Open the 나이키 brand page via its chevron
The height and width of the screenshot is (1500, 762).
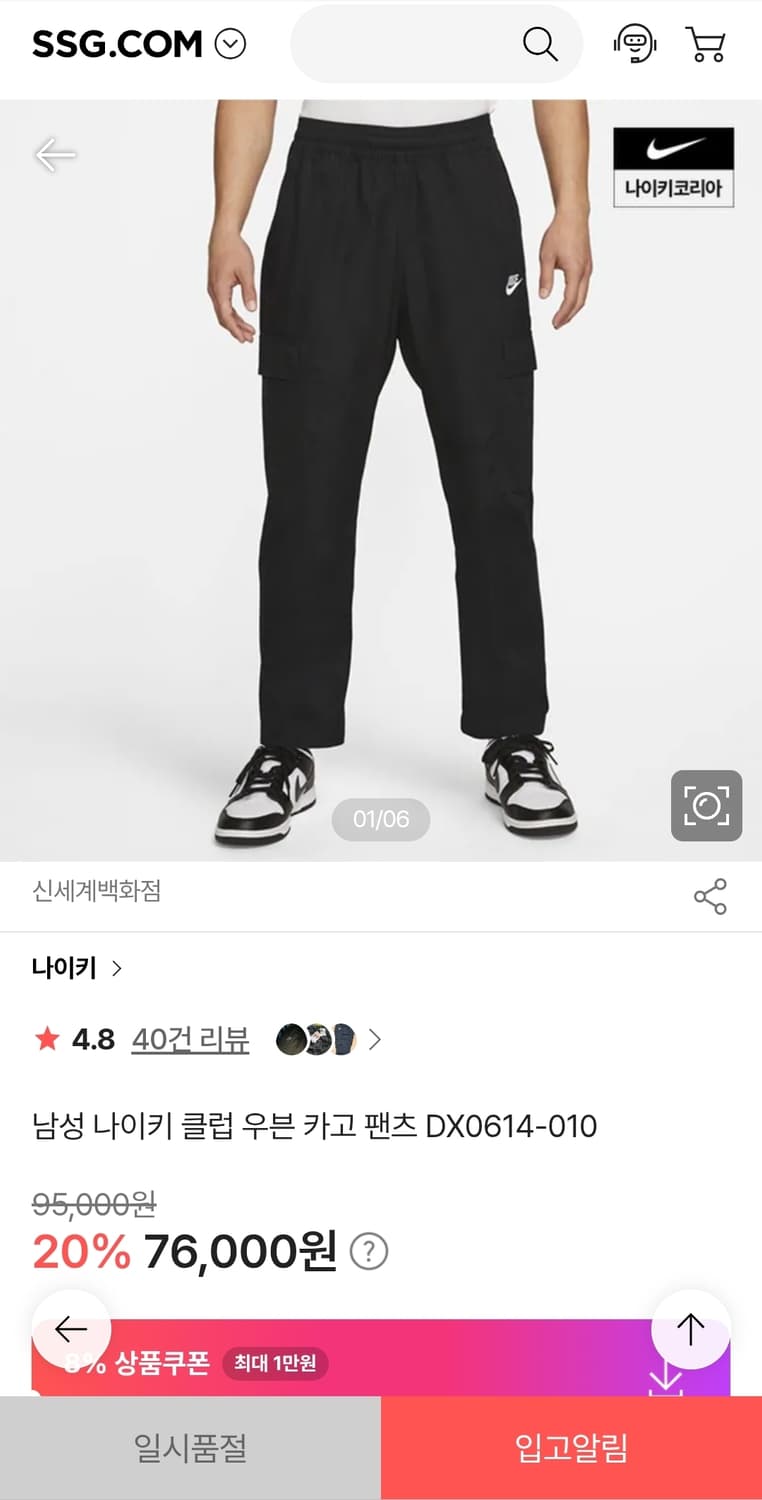point(117,968)
